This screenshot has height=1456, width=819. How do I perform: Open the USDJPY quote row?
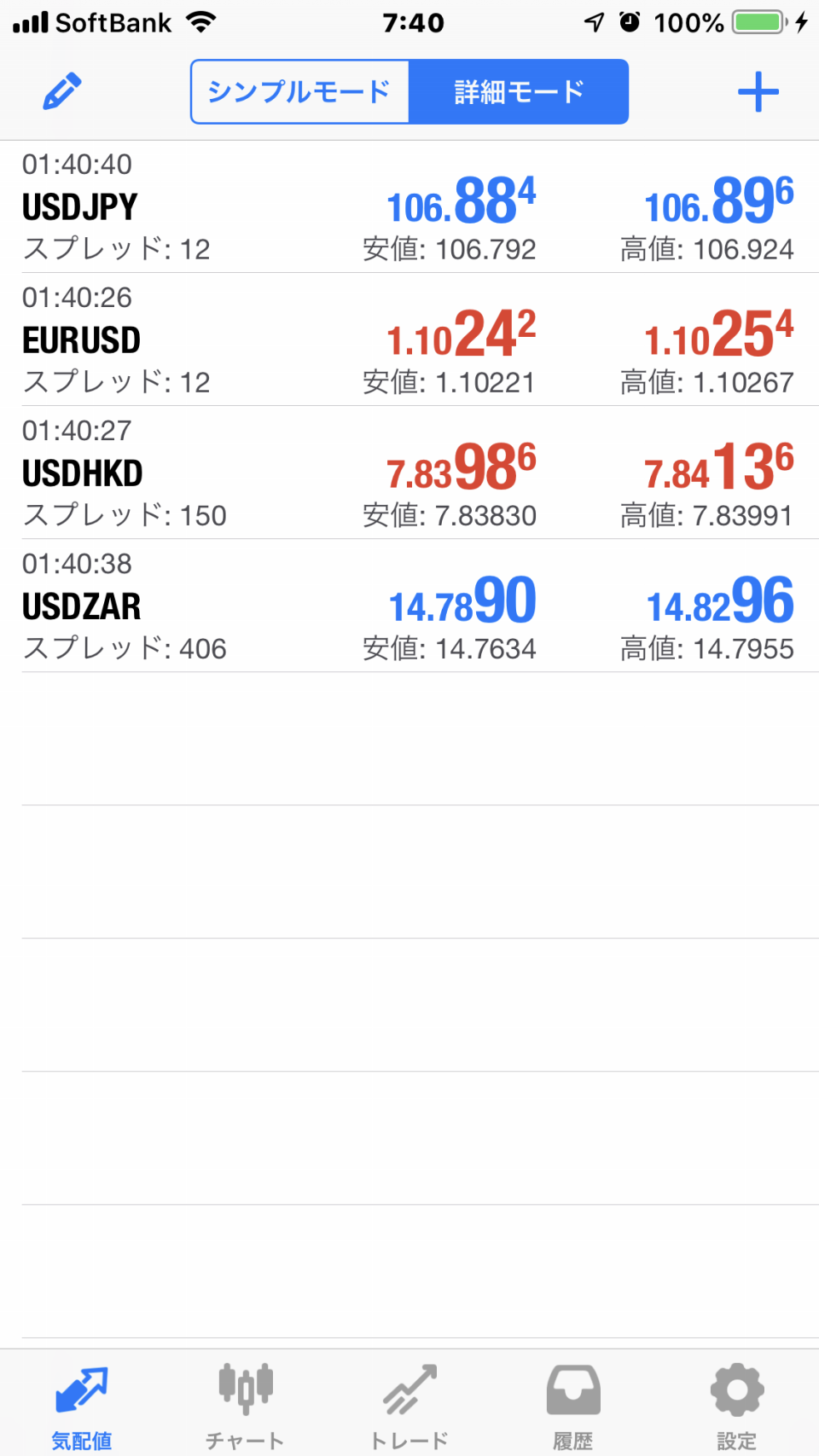point(409,207)
